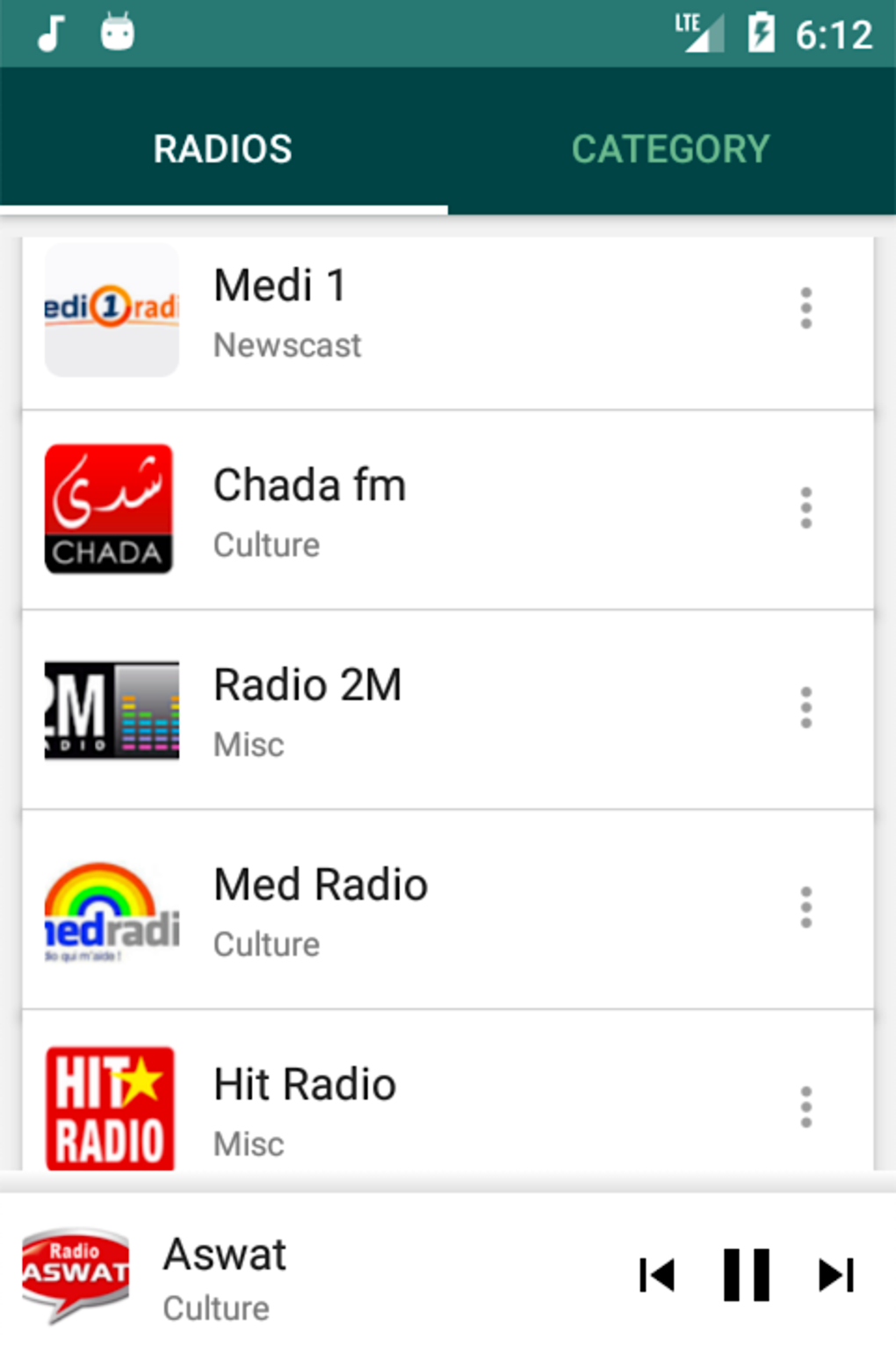Select the RADIOS tab
This screenshot has height=1346, width=896.
(223, 148)
